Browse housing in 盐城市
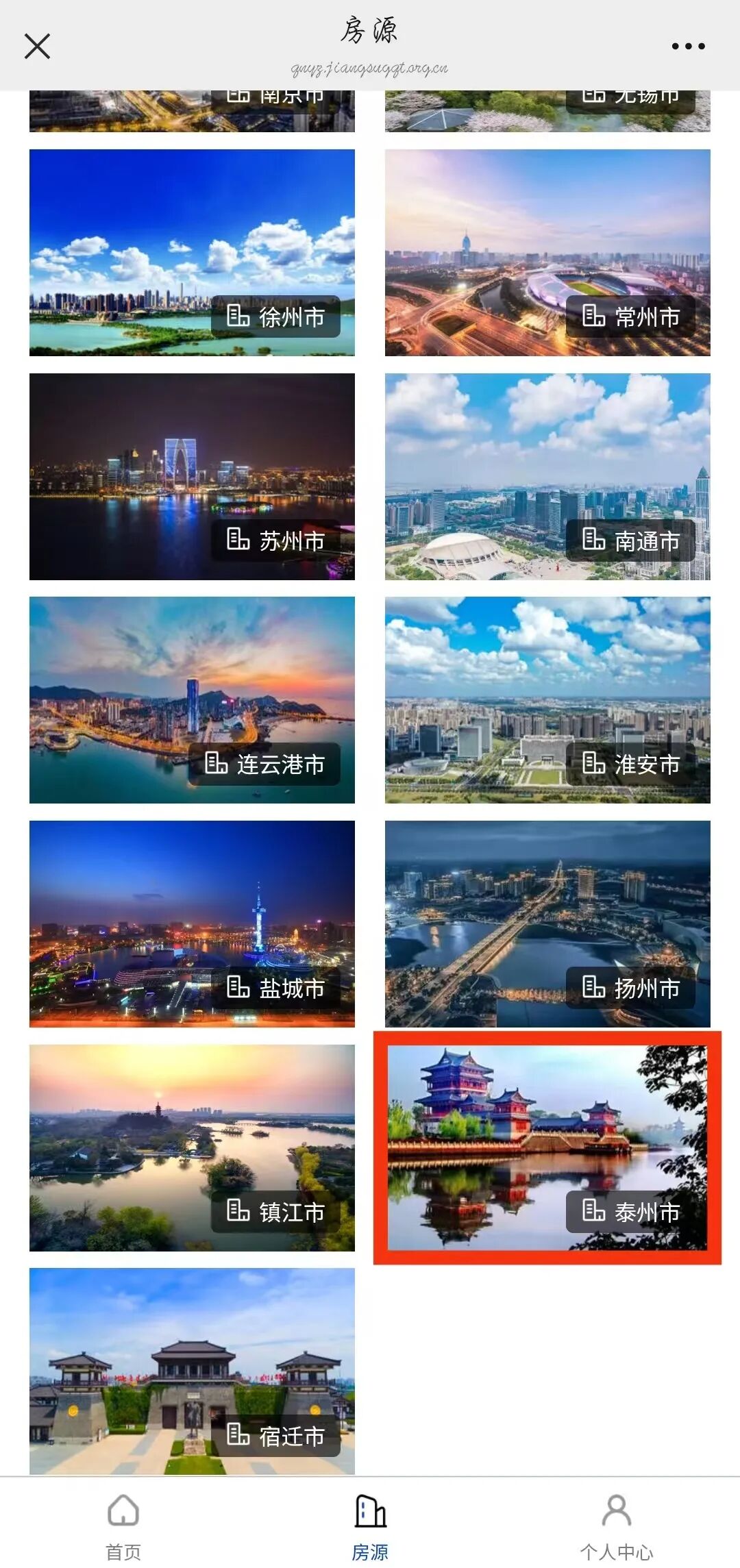Screen dimensions: 740x1568 point(192,923)
